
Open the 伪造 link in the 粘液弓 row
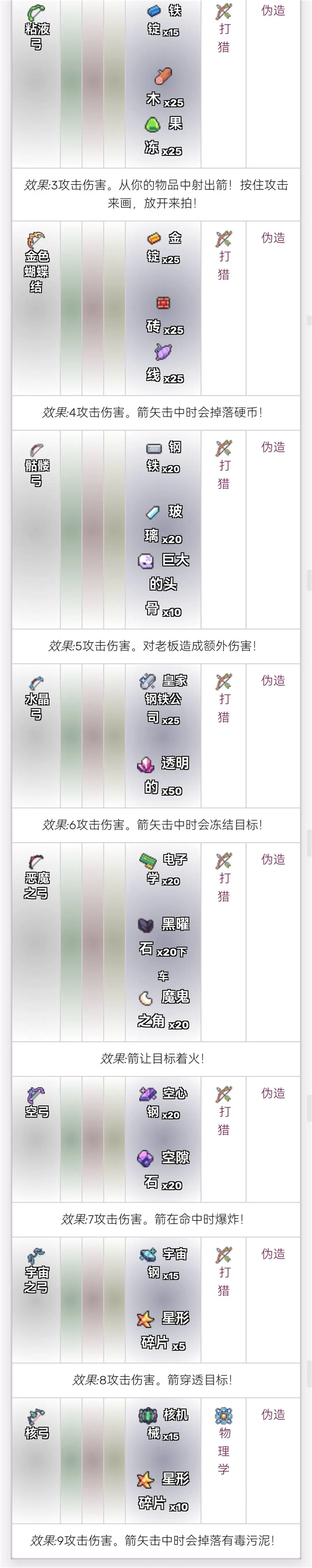[x=273, y=10]
